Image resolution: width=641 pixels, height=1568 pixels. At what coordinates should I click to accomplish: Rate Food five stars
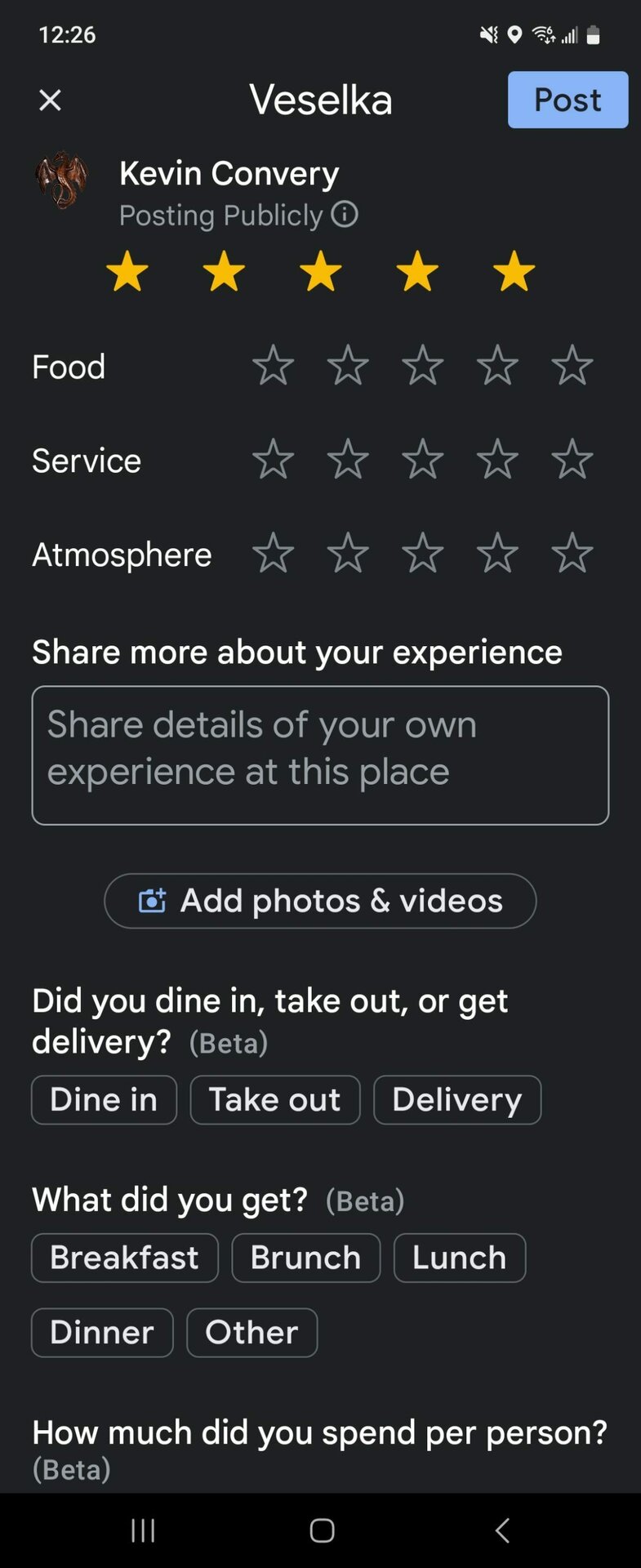pos(572,366)
